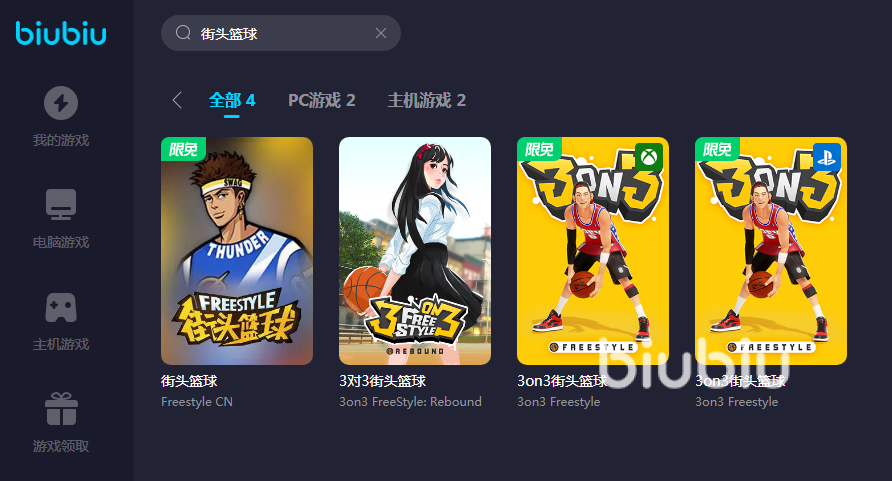Open the 街头篮球 Freestyle CN game card

237,251
